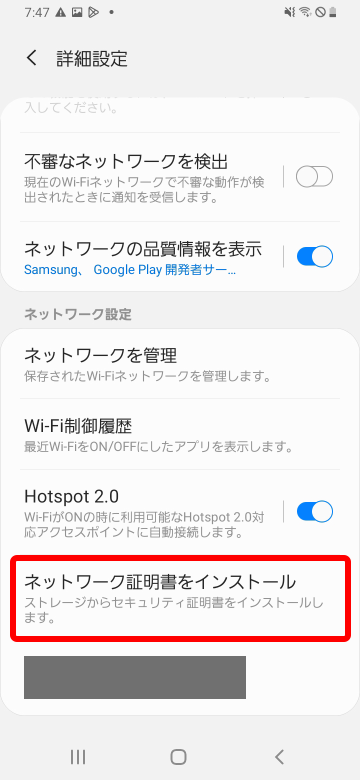Open ネットワークを管理
The height and width of the screenshot is (780, 360).
(x=180, y=364)
